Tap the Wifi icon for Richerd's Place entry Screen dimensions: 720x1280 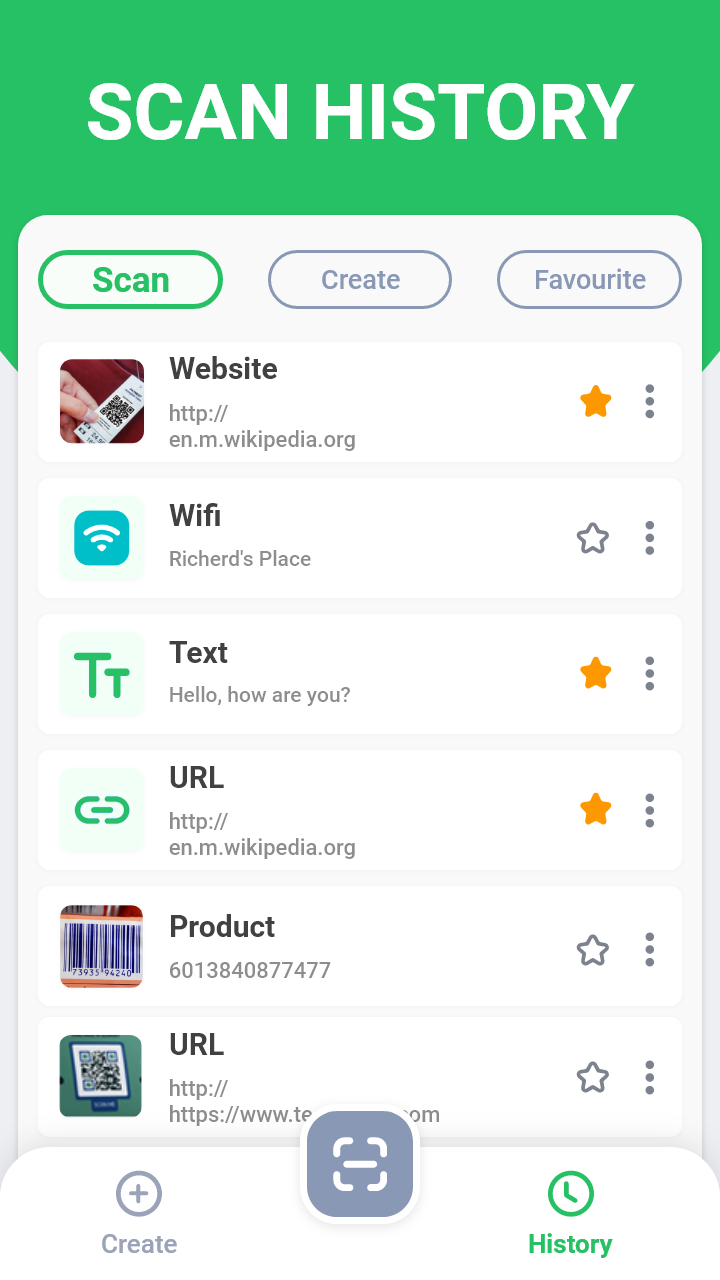pyautogui.click(x=101, y=538)
